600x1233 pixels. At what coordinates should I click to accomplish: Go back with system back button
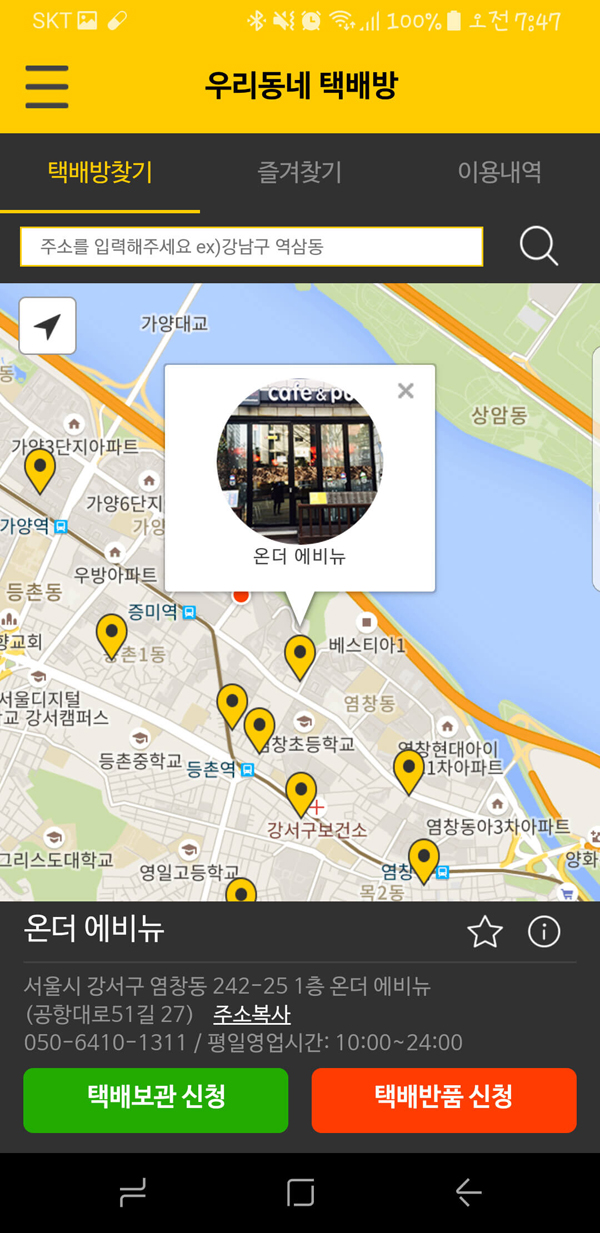coord(468,1192)
